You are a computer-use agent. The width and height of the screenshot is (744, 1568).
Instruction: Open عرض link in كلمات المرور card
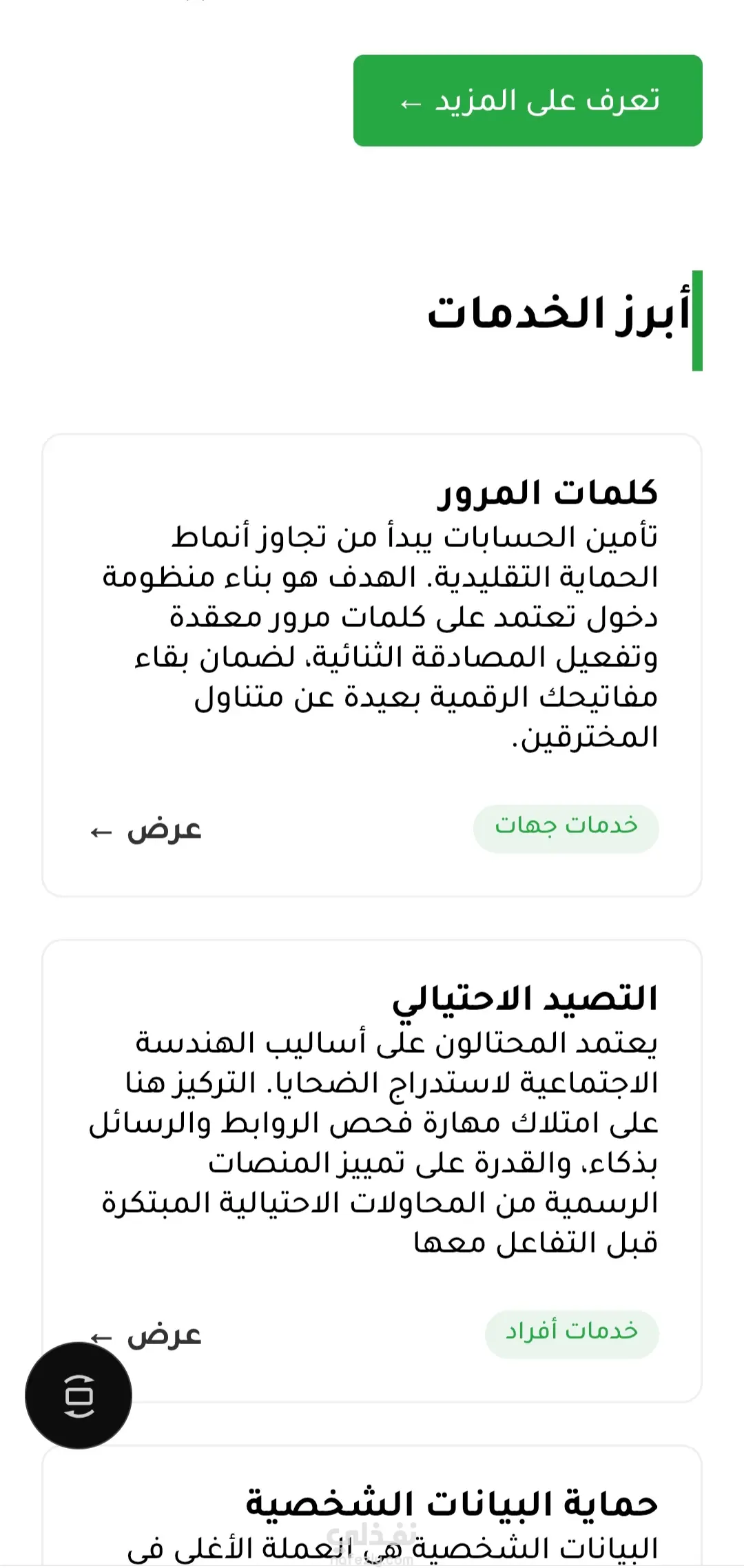click(x=146, y=829)
